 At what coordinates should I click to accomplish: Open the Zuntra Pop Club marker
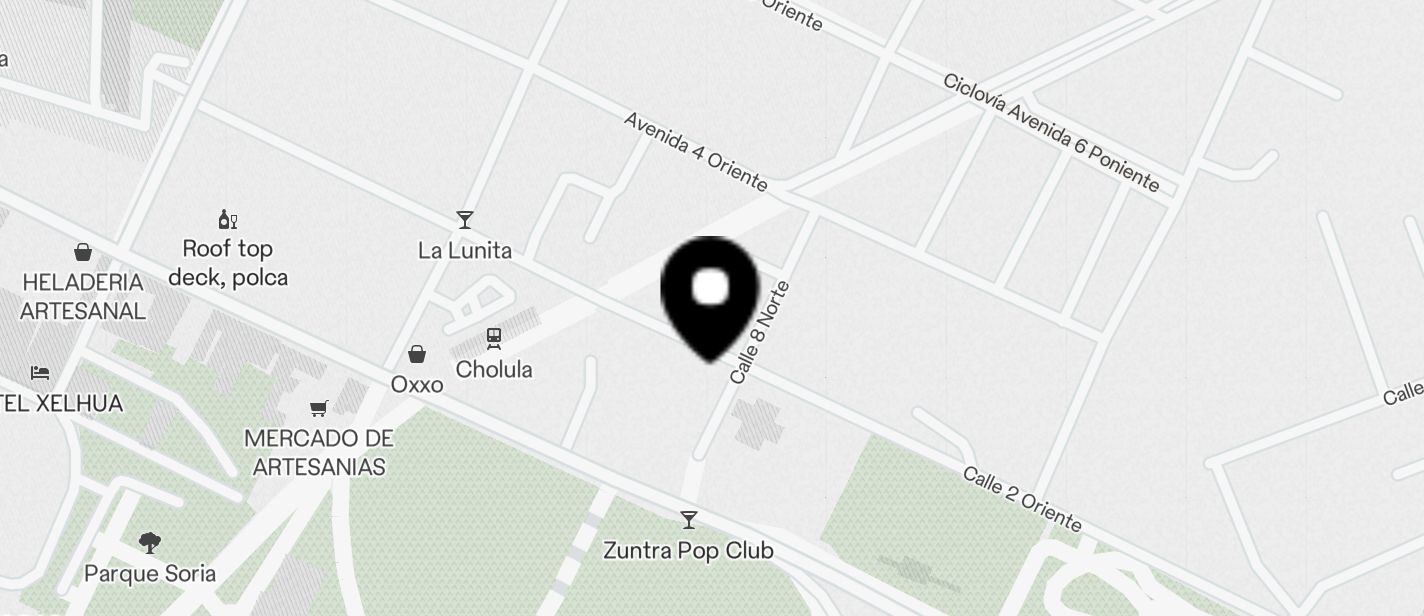[x=688, y=520]
